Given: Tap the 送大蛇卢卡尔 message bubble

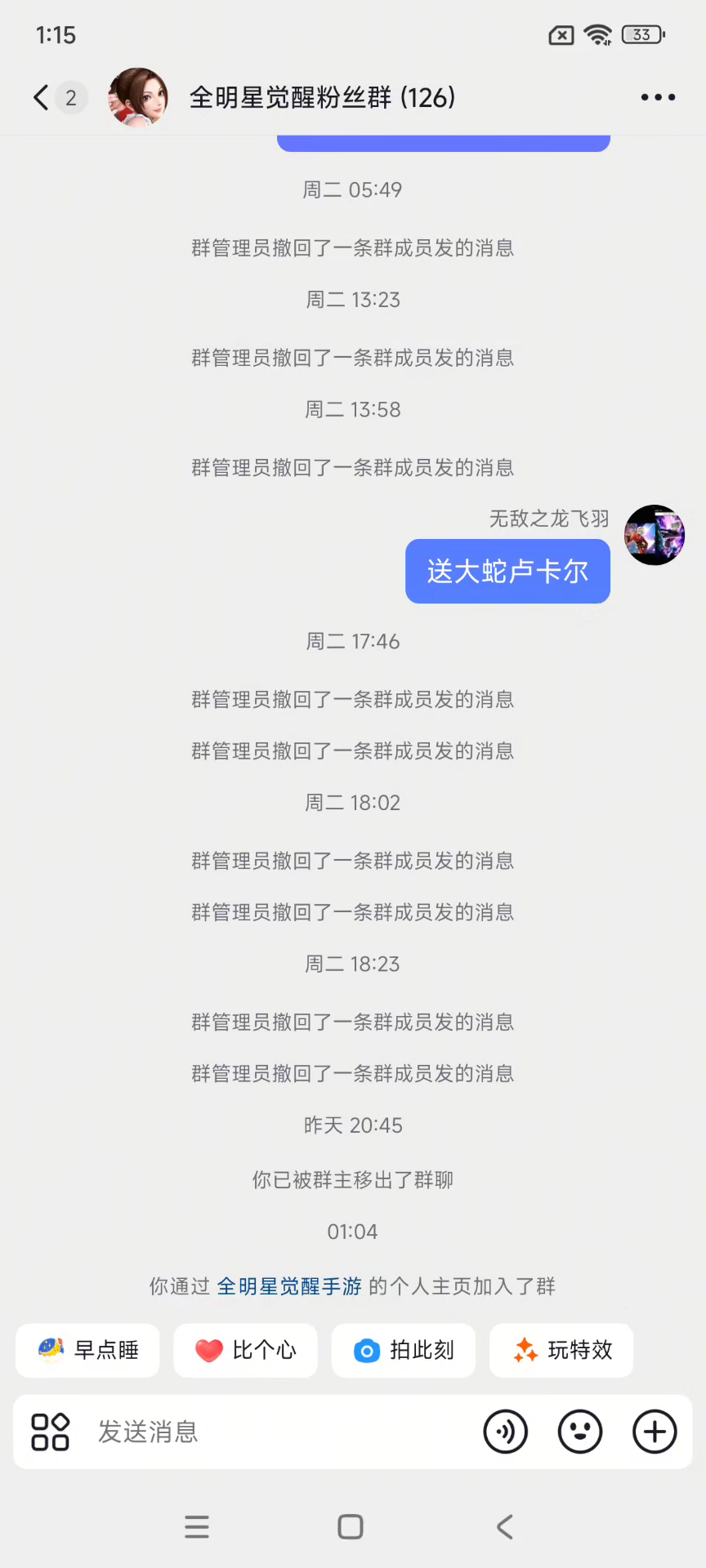Looking at the screenshot, I should [x=507, y=572].
